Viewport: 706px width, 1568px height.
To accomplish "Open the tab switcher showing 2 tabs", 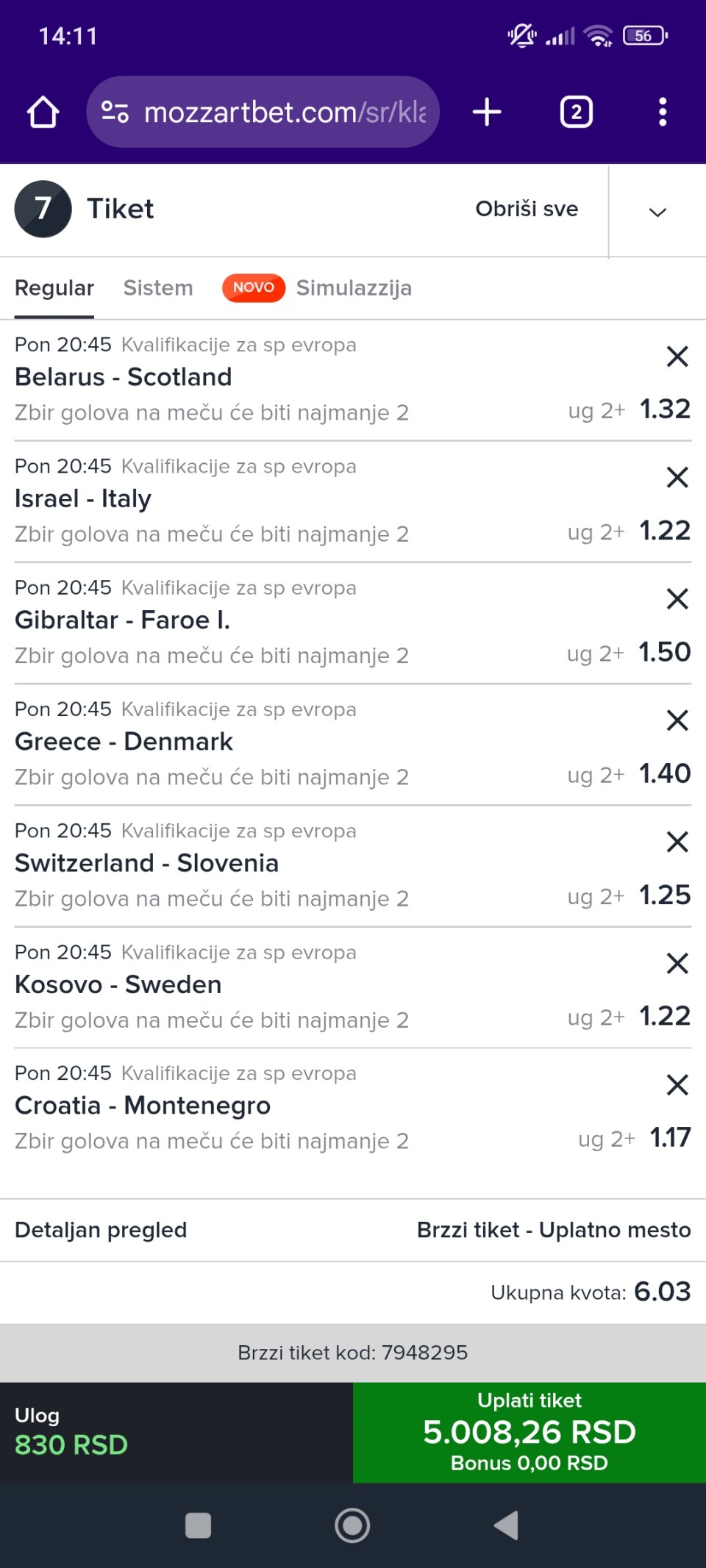I will [x=577, y=112].
